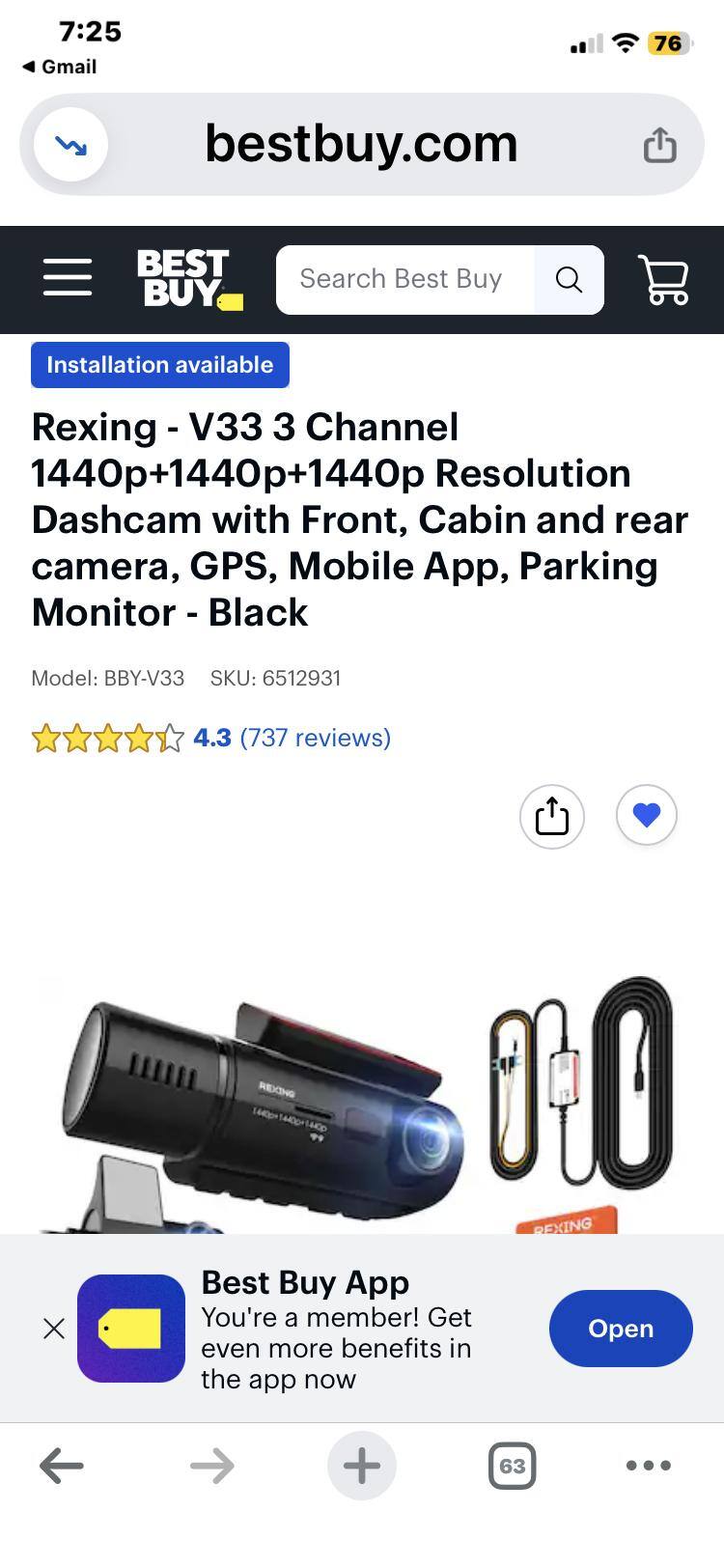This screenshot has height=1568, width=724.
Task: Dismiss the Best Buy App banner
Action: click(54, 1329)
